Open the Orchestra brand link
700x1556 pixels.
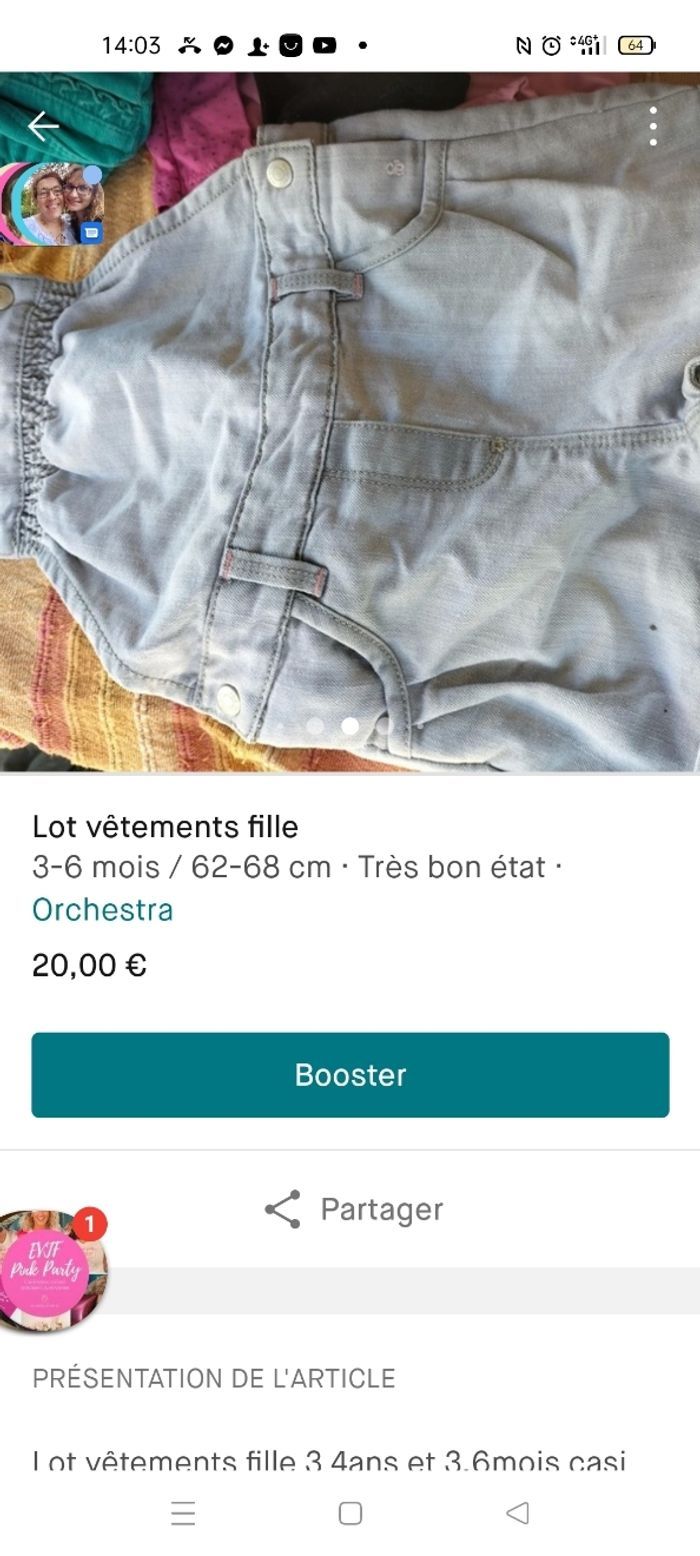point(102,909)
